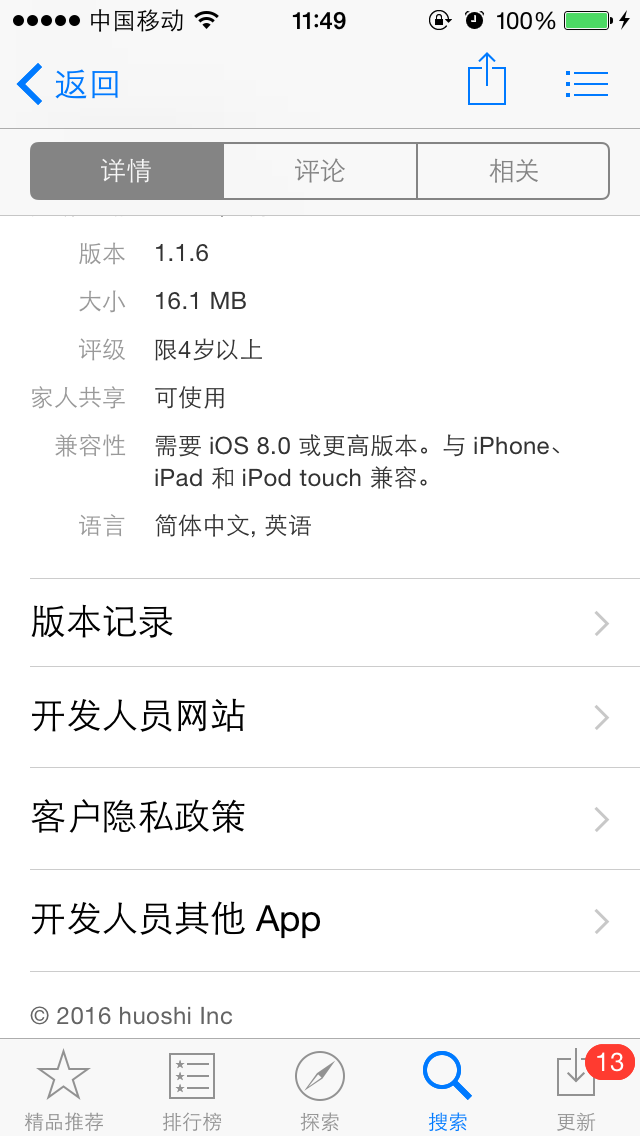Open the 更新 tab with 13 badge

click(577, 1089)
